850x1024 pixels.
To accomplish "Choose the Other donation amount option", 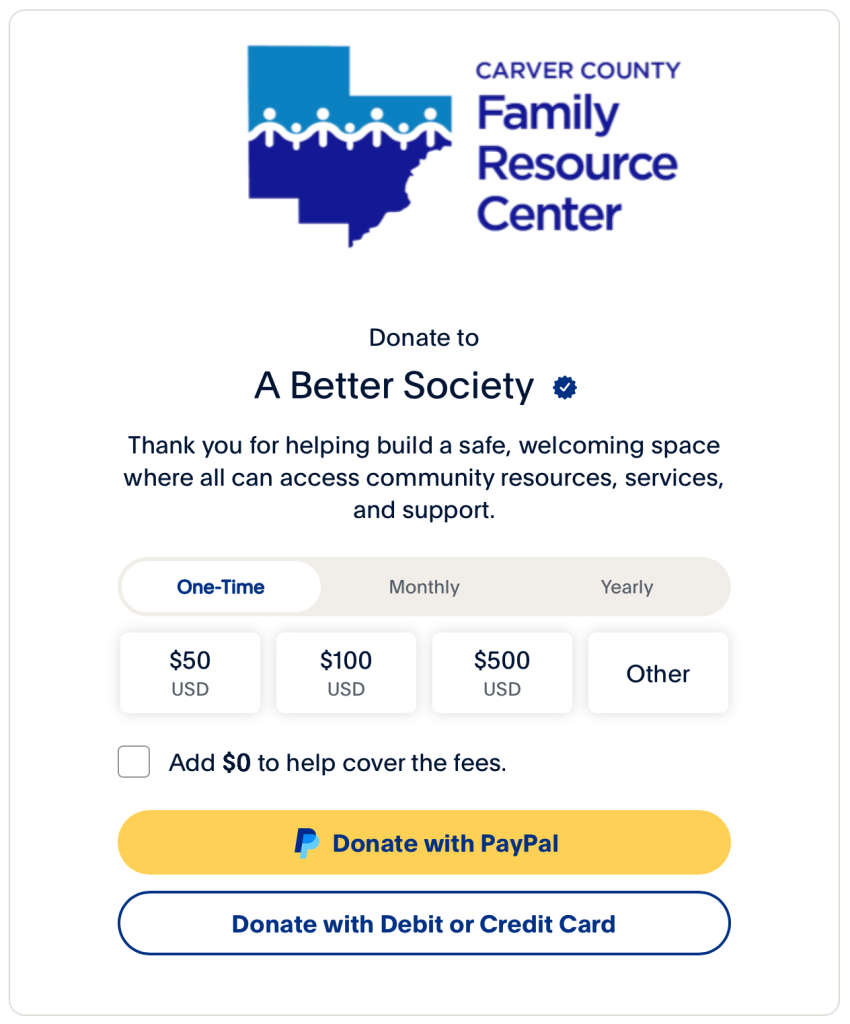I will [x=658, y=672].
